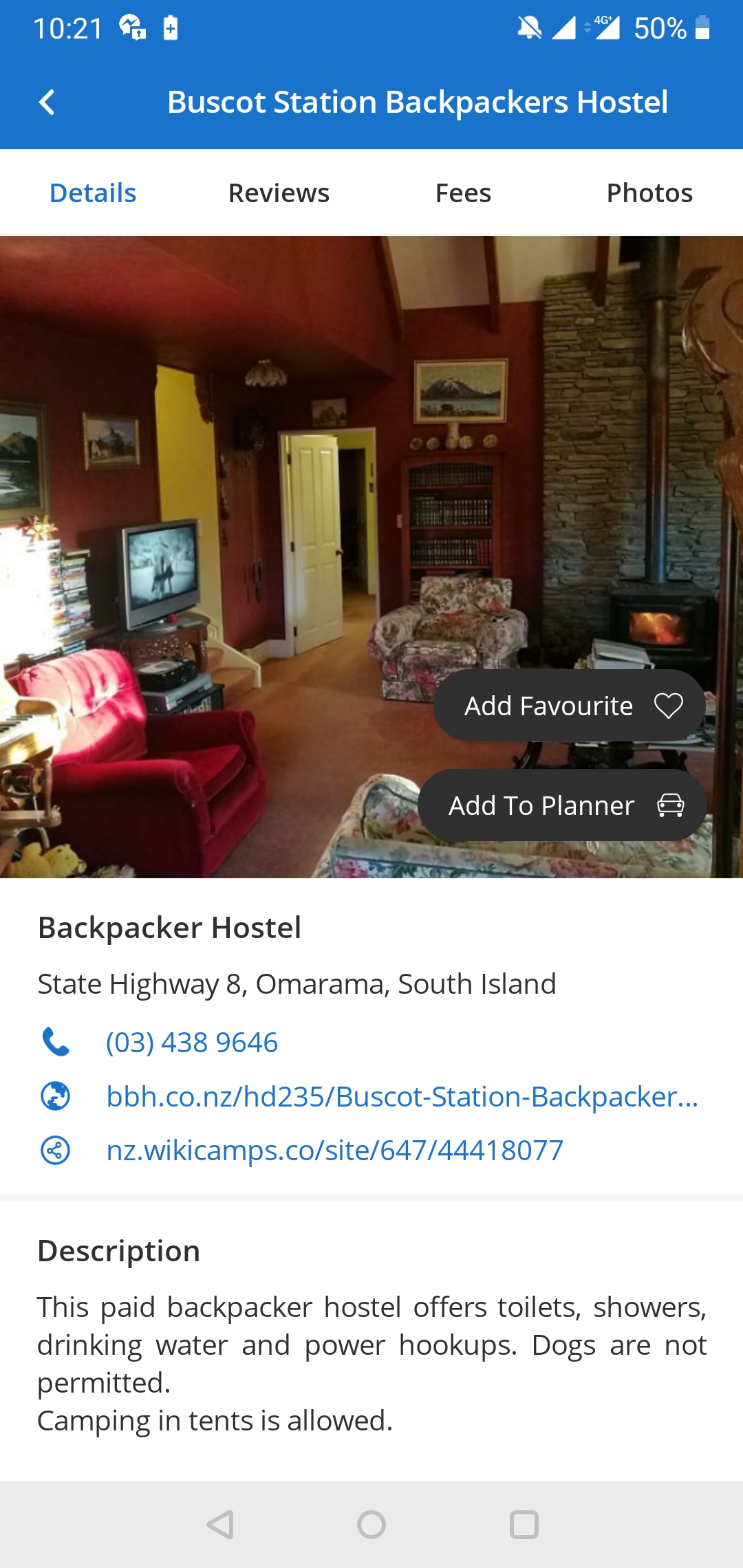View the Photos tab

[x=649, y=193]
